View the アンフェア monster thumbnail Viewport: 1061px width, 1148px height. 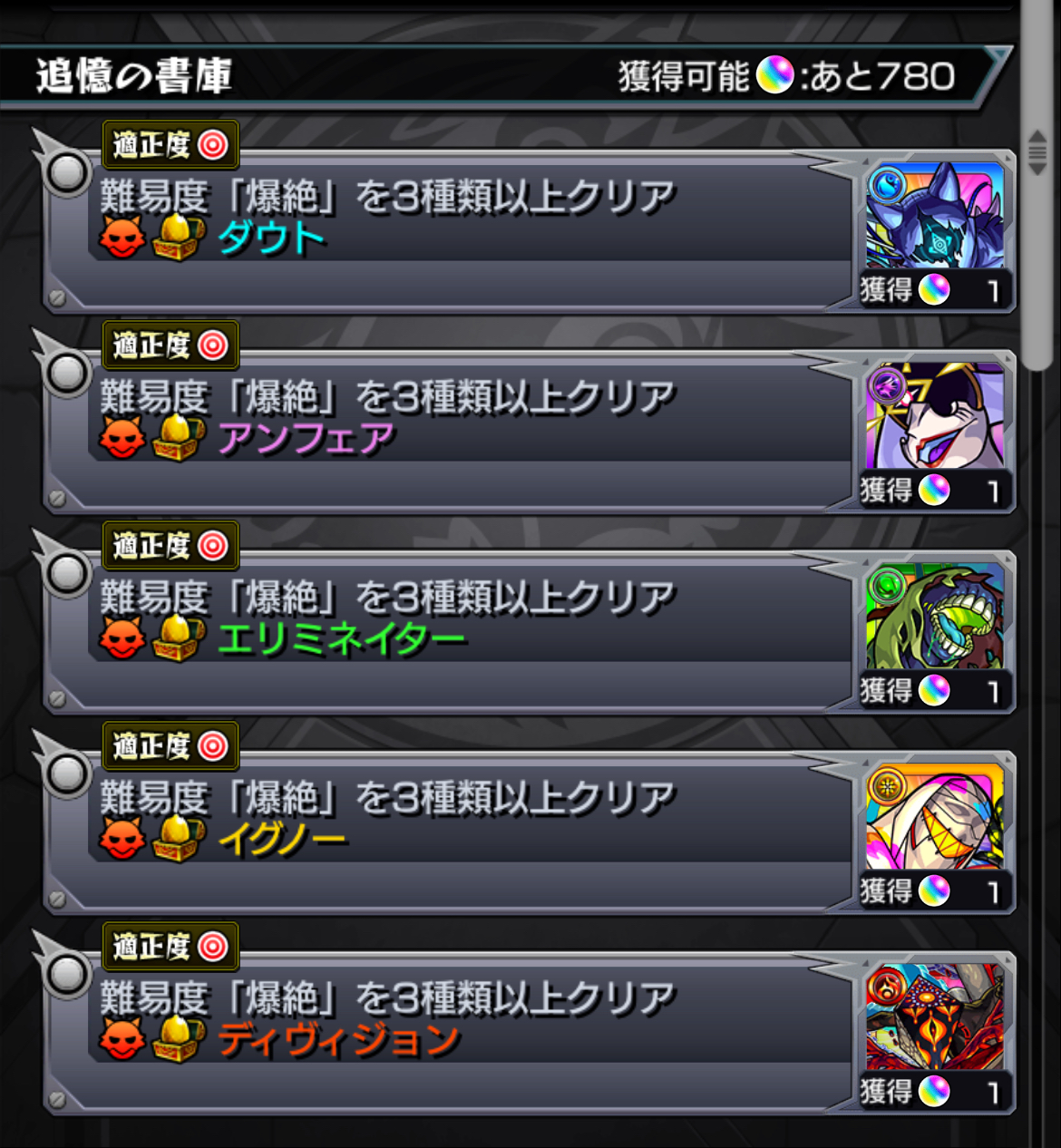[x=935, y=416]
